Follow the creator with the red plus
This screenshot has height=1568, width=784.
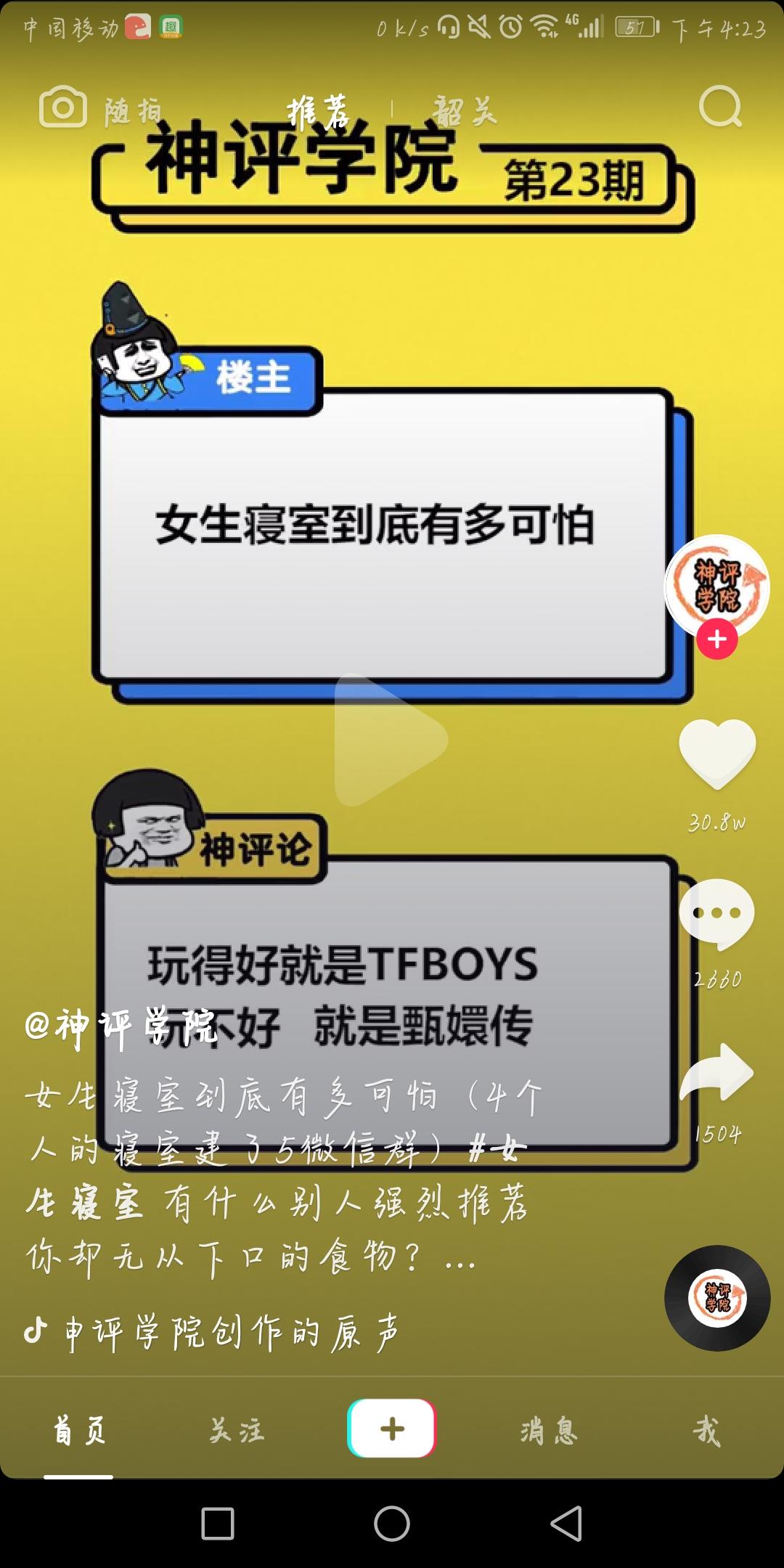pos(717,639)
